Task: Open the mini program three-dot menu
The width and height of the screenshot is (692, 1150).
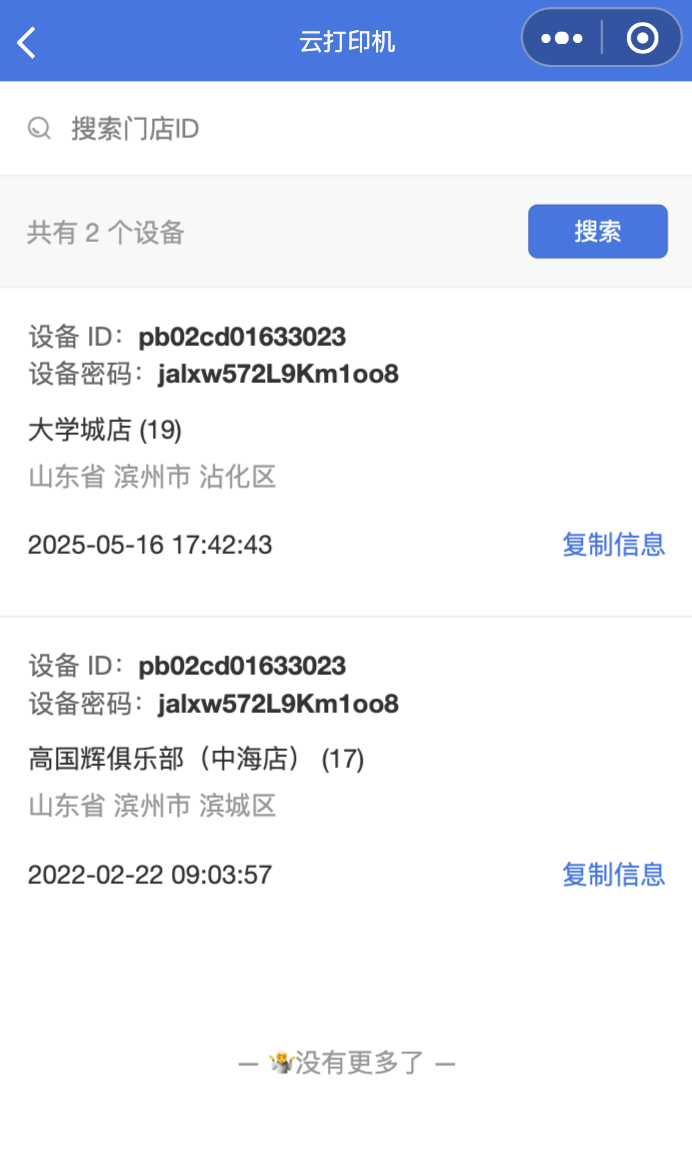Action: pyautogui.click(x=562, y=38)
